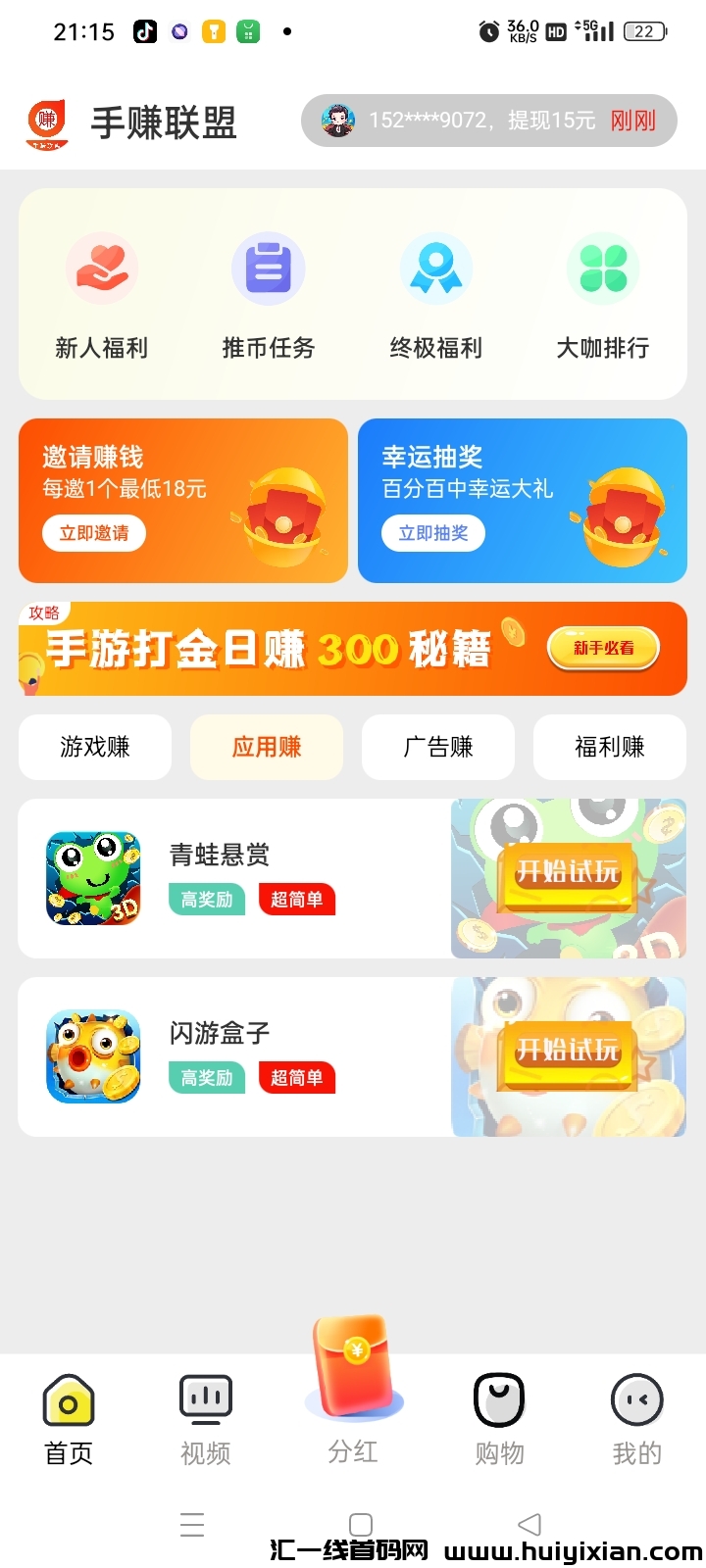Switch to the 游戏赚 tab
This screenshot has height=1568, width=706.
[95, 747]
